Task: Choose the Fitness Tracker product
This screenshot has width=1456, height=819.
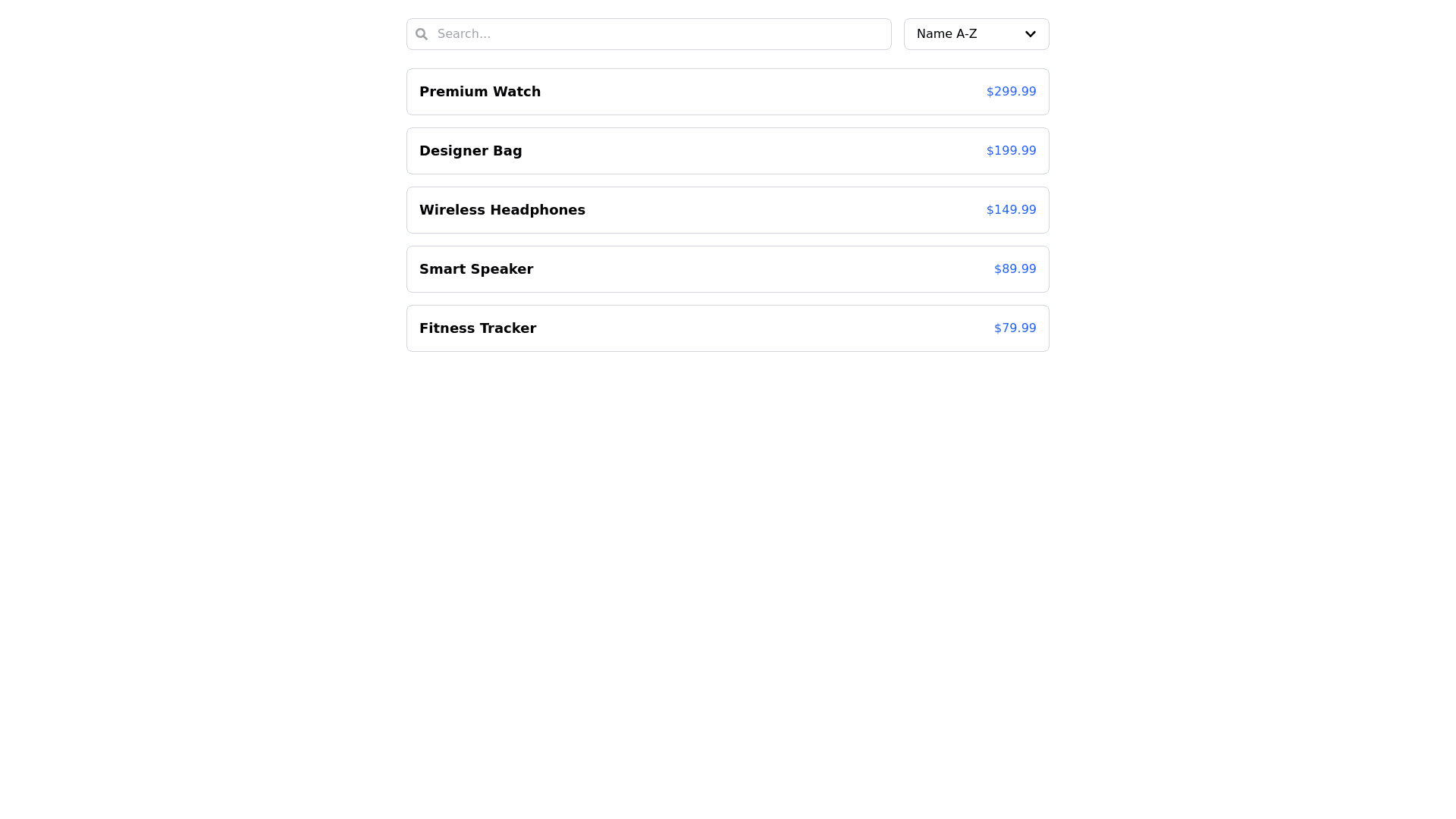Action: pos(727,328)
